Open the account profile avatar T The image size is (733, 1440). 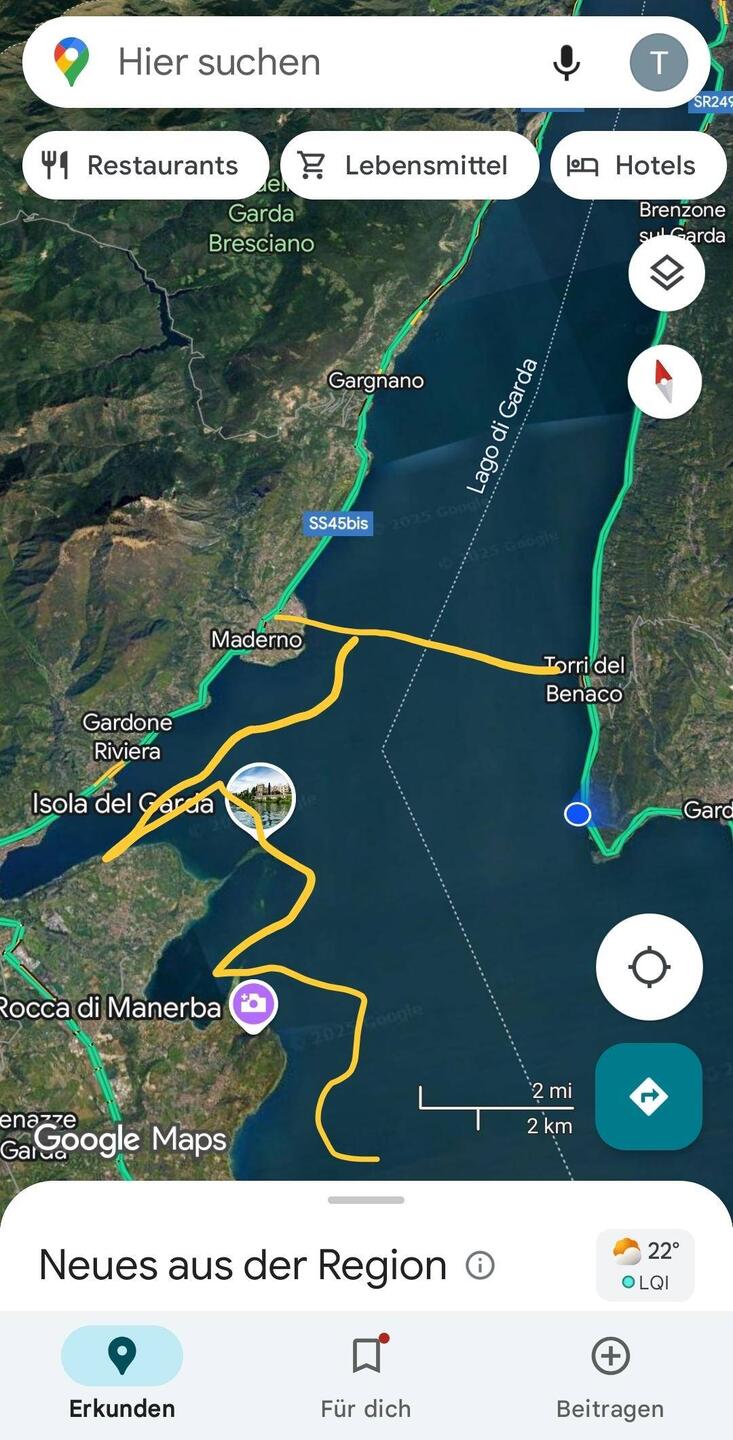tap(658, 62)
